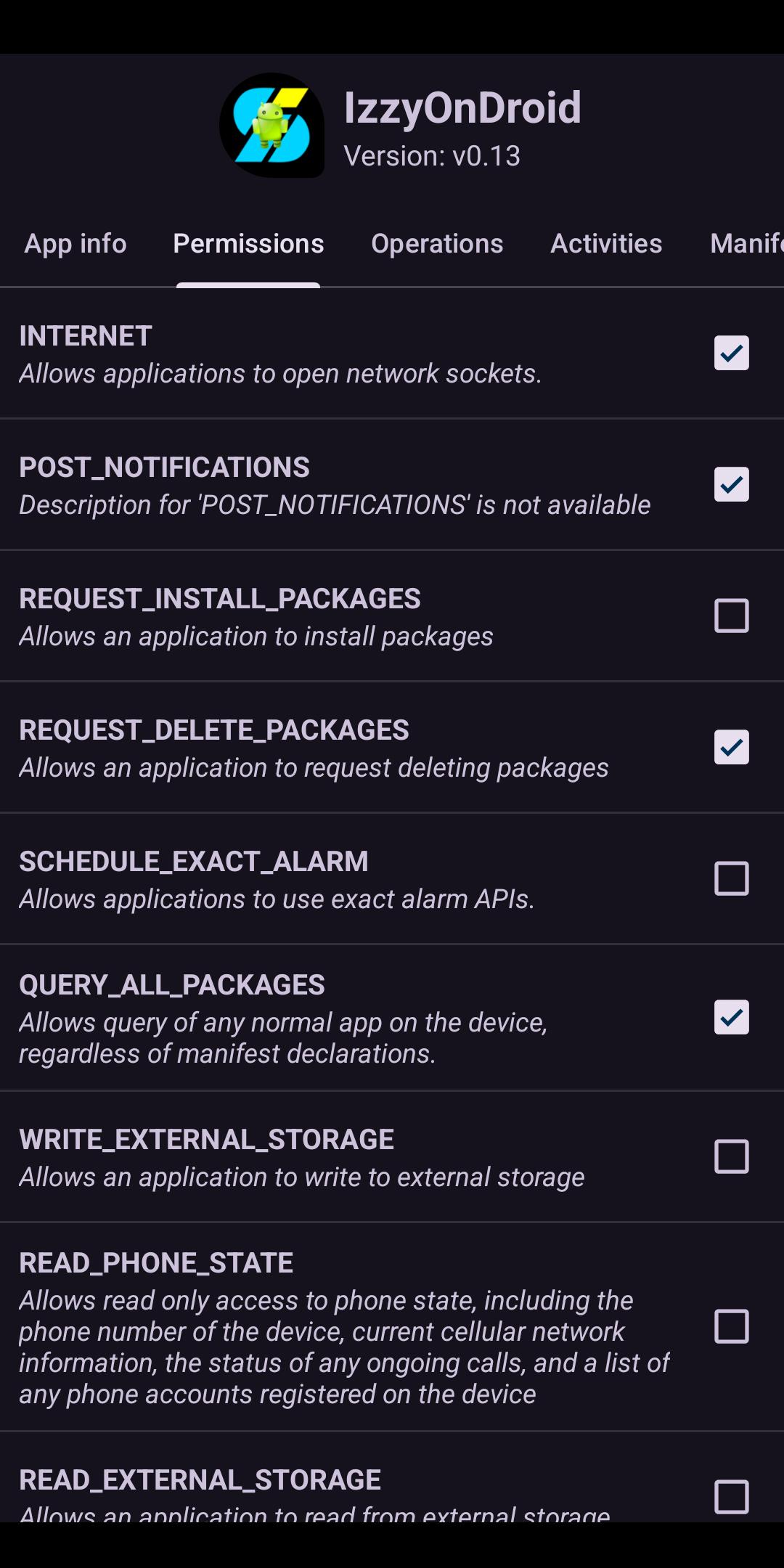Image resolution: width=784 pixels, height=1568 pixels.
Task: Untick the REQUEST_DELETE_PACKAGES checkbox
Action: click(x=731, y=747)
